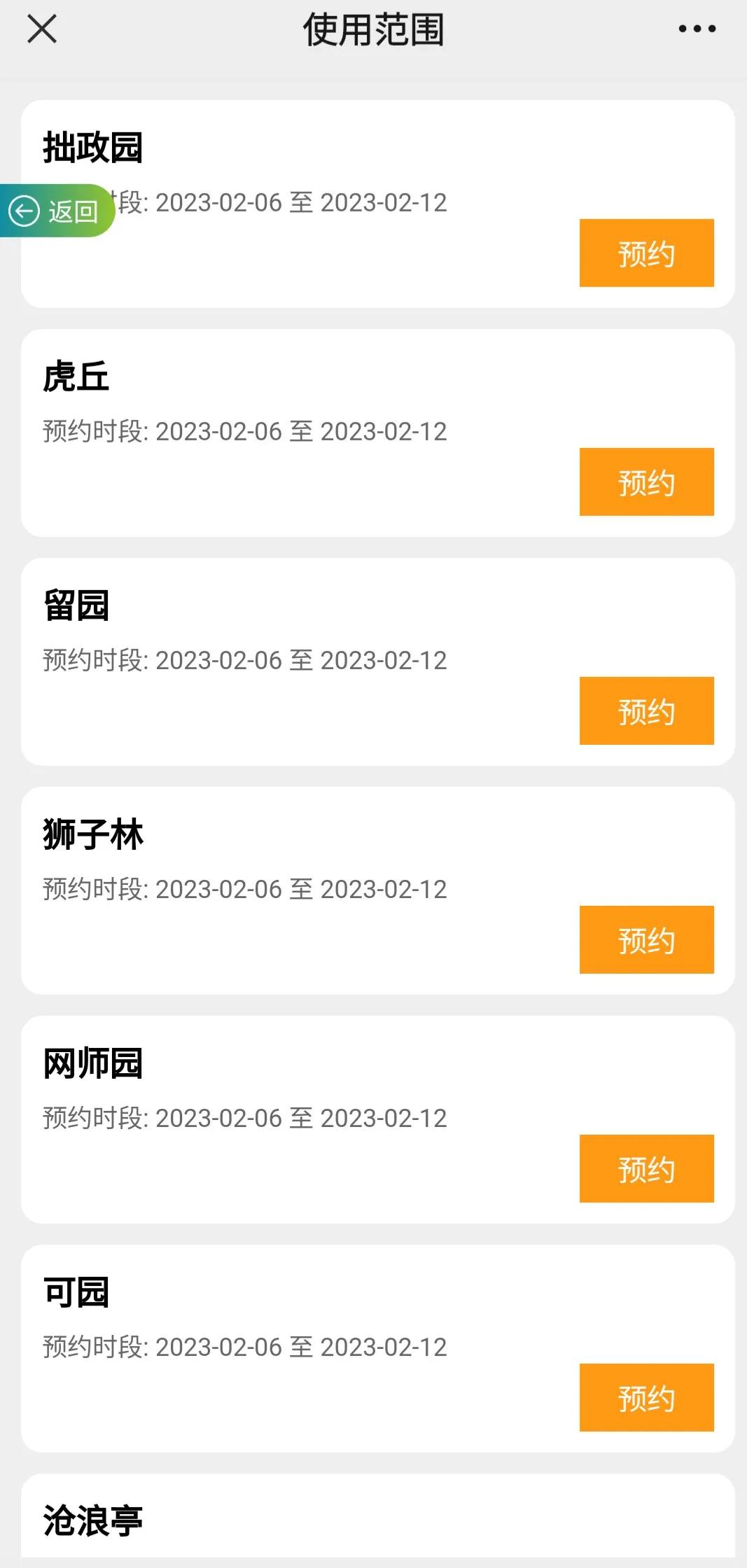This screenshot has height=1568, width=747.
Task: Tap the 预约 button for 可园
Action: (x=645, y=1399)
